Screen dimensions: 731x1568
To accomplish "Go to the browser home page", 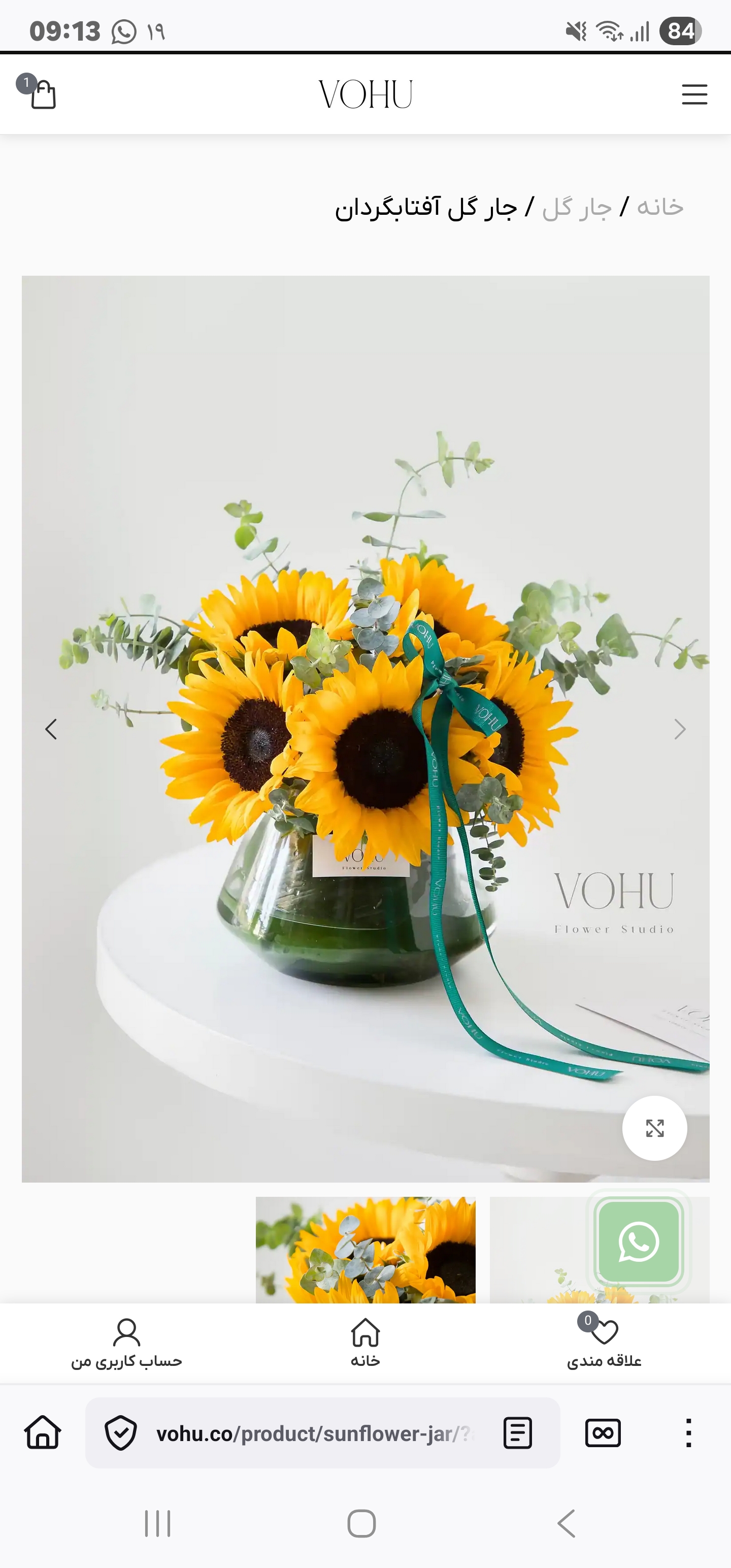I will point(43,1433).
